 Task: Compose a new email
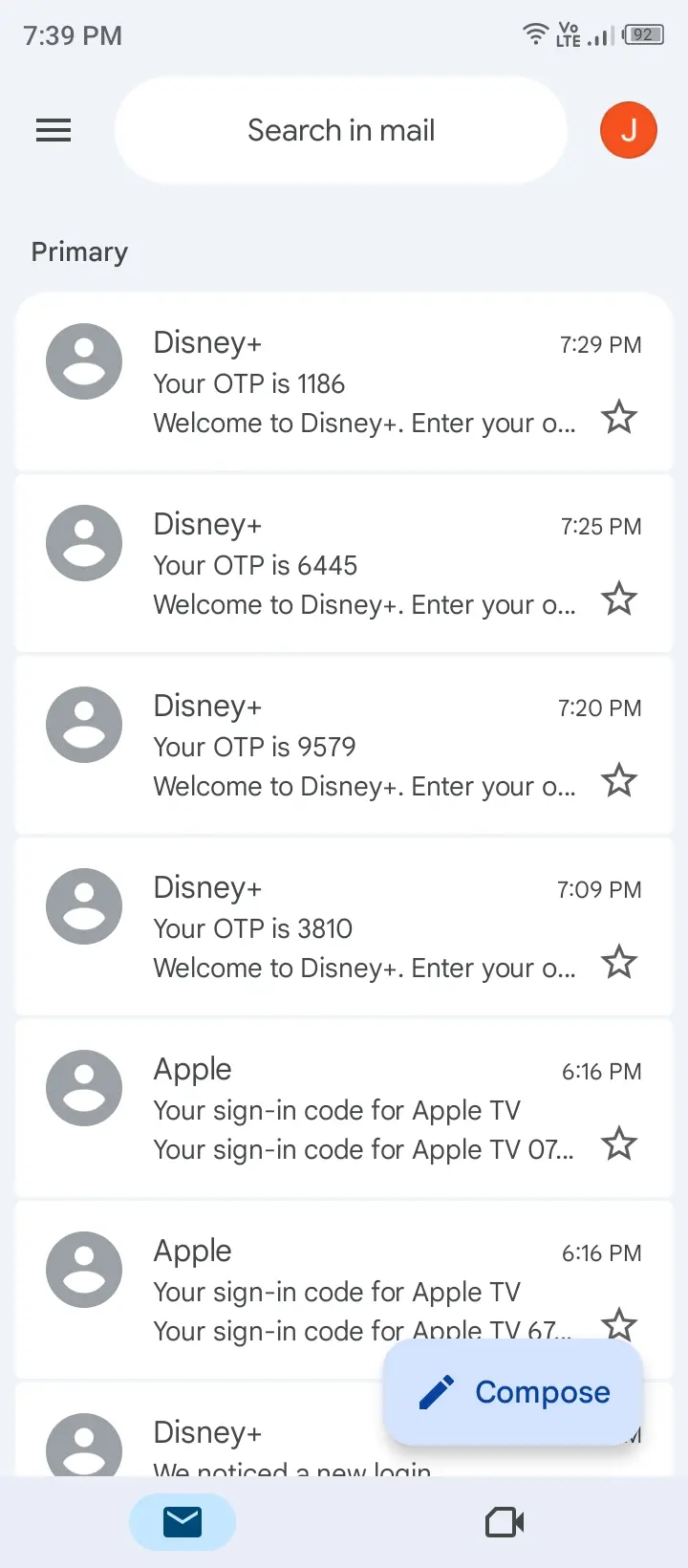pos(513,1392)
